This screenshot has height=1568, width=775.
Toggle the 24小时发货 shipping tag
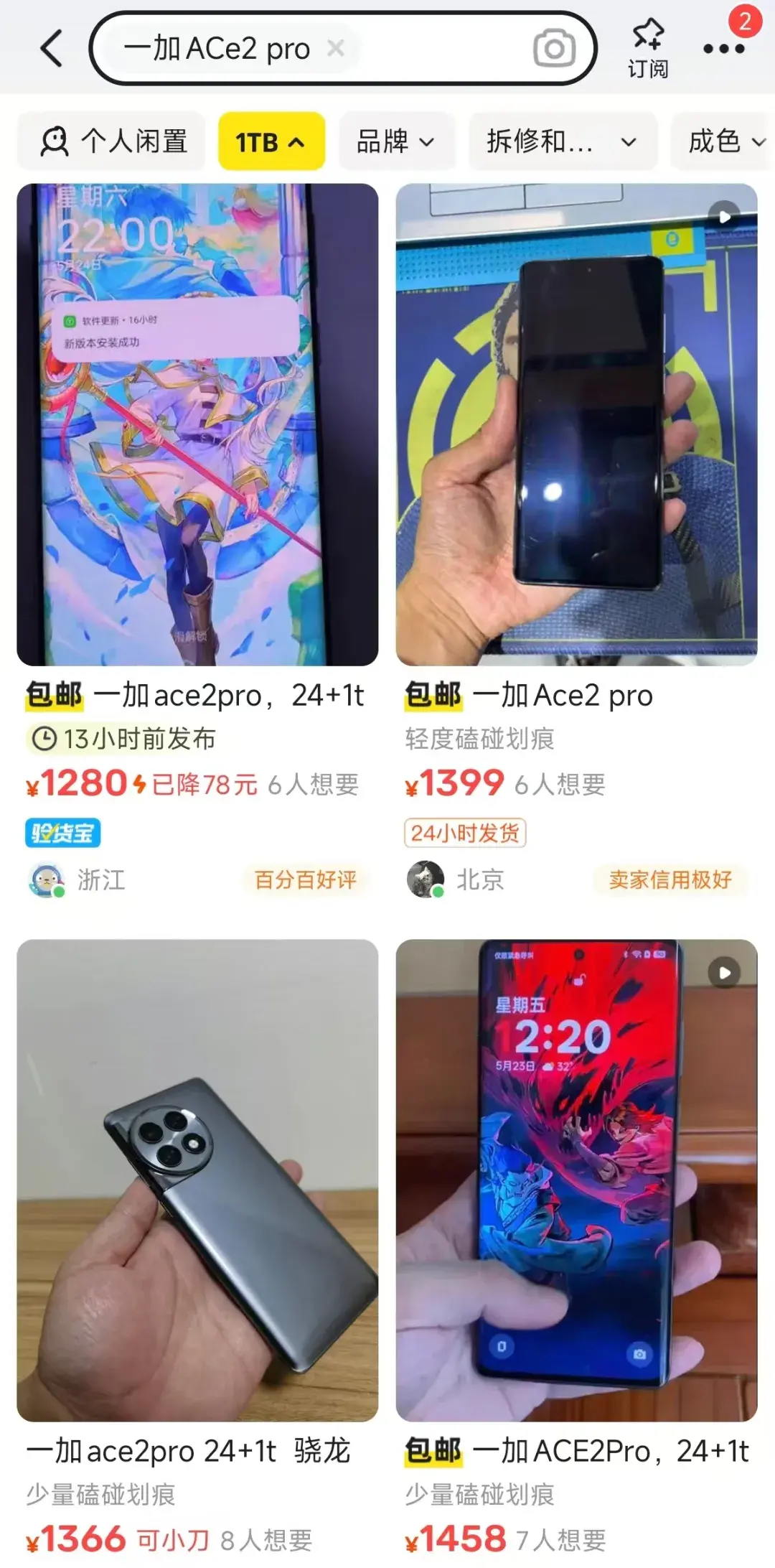click(464, 833)
